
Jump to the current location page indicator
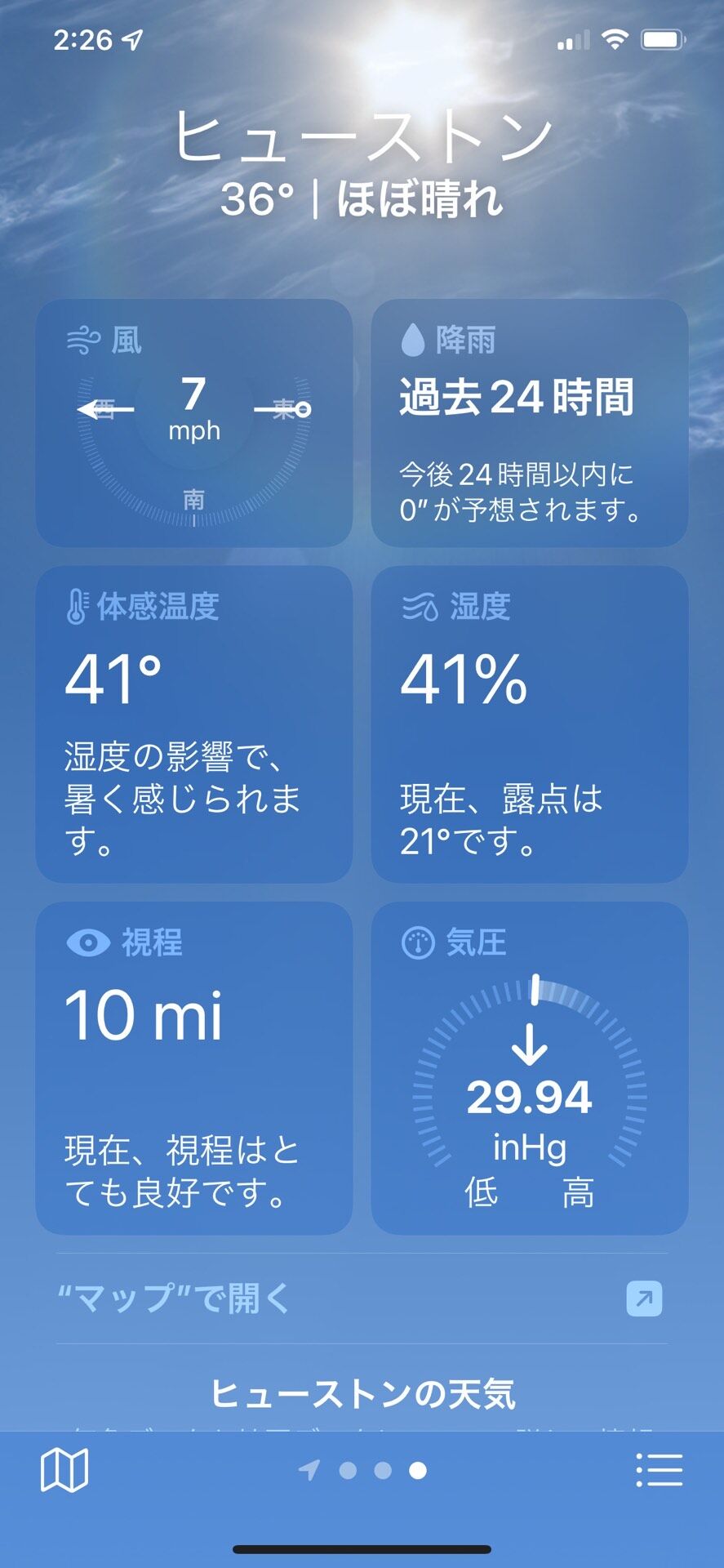pos(309,1471)
